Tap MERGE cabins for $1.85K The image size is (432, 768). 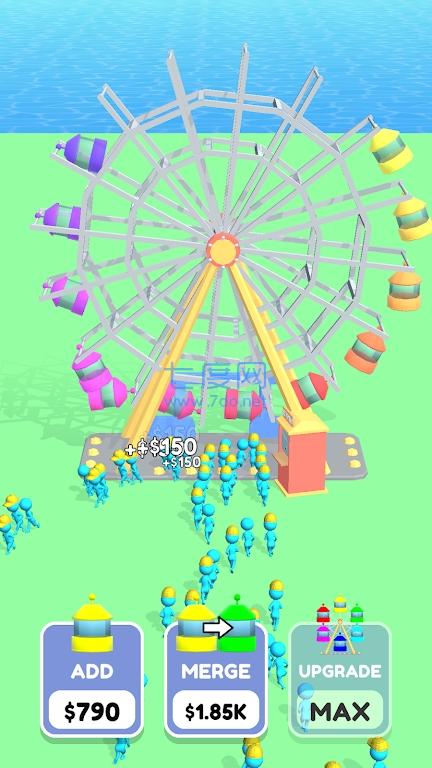[x=216, y=679]
